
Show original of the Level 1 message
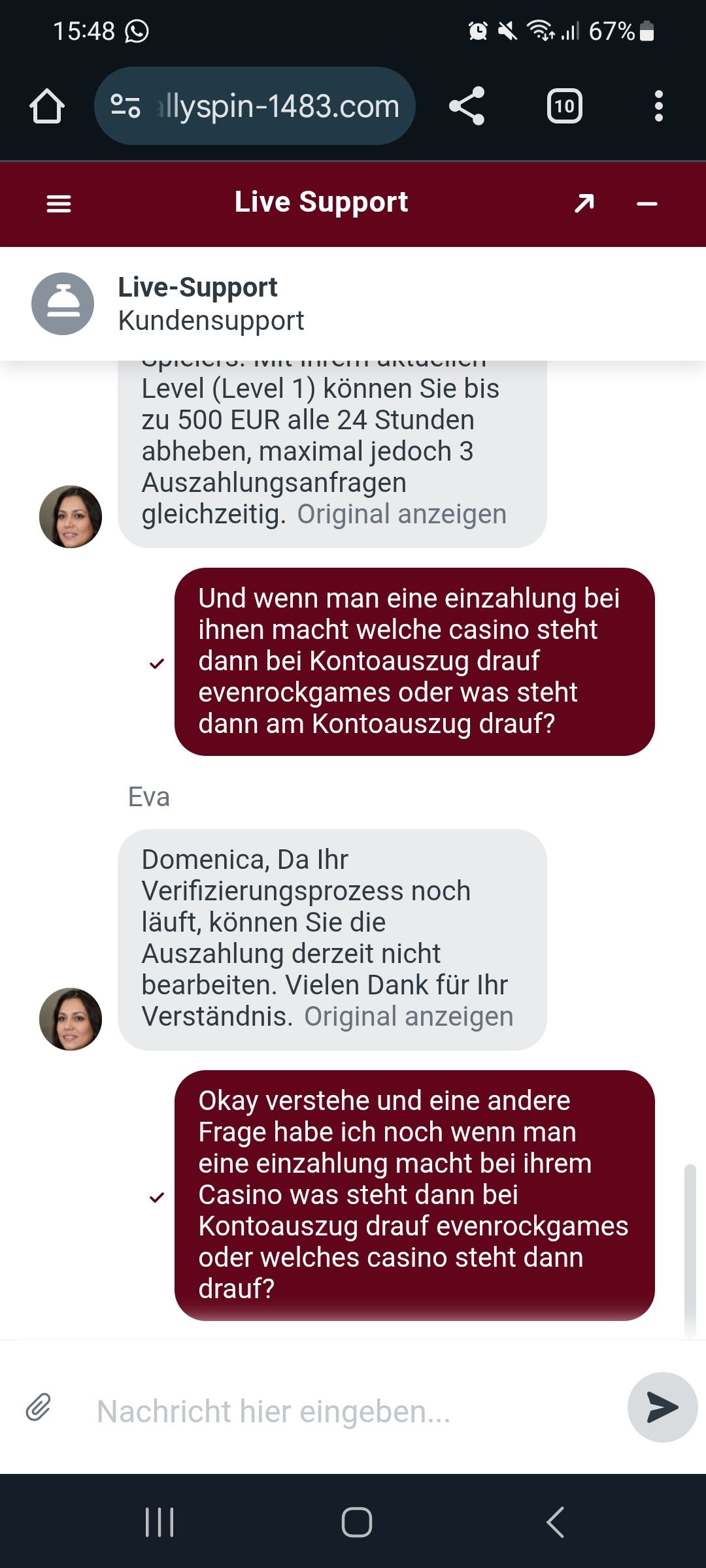click(x=401, y=514)
